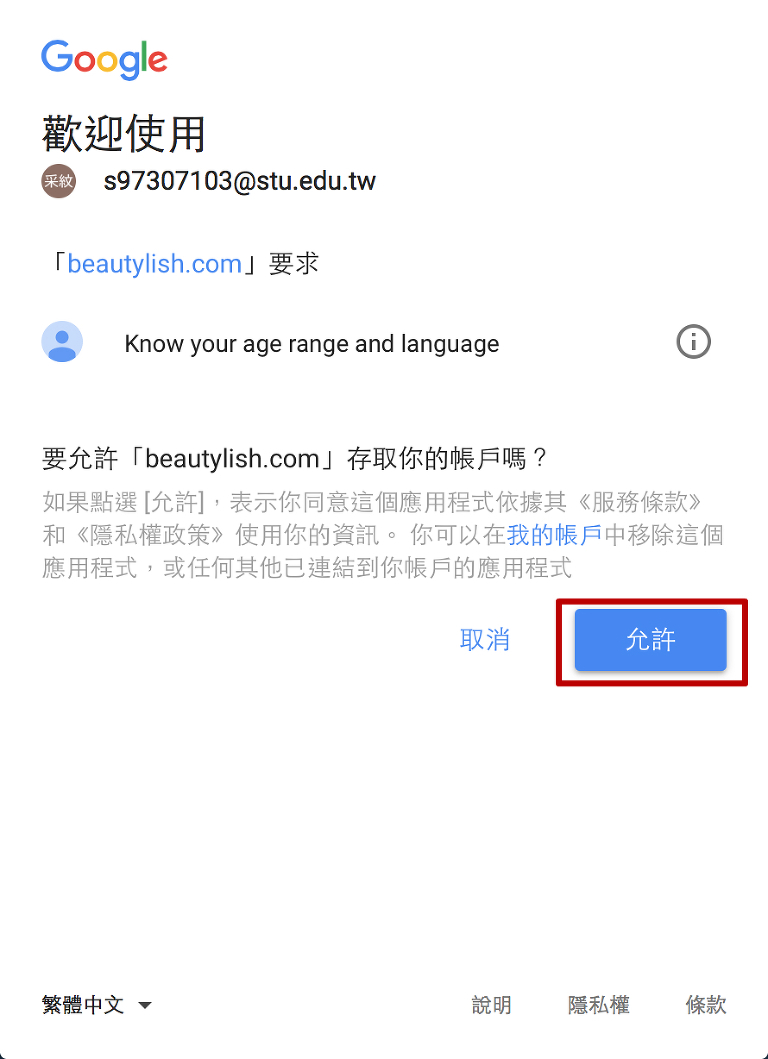
Task: Open the 隱私權 privacy link
Action: [x=598, y=1005]
